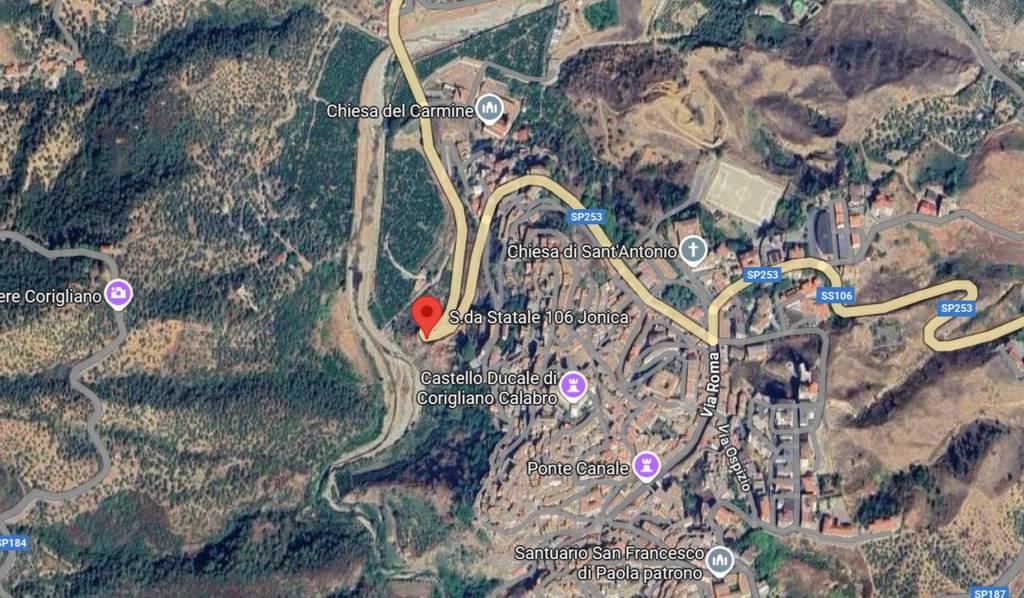Open the Castello Ducale di Corigliano Calabro marker
The image size is (1024, 598).
tap(573, 384)
